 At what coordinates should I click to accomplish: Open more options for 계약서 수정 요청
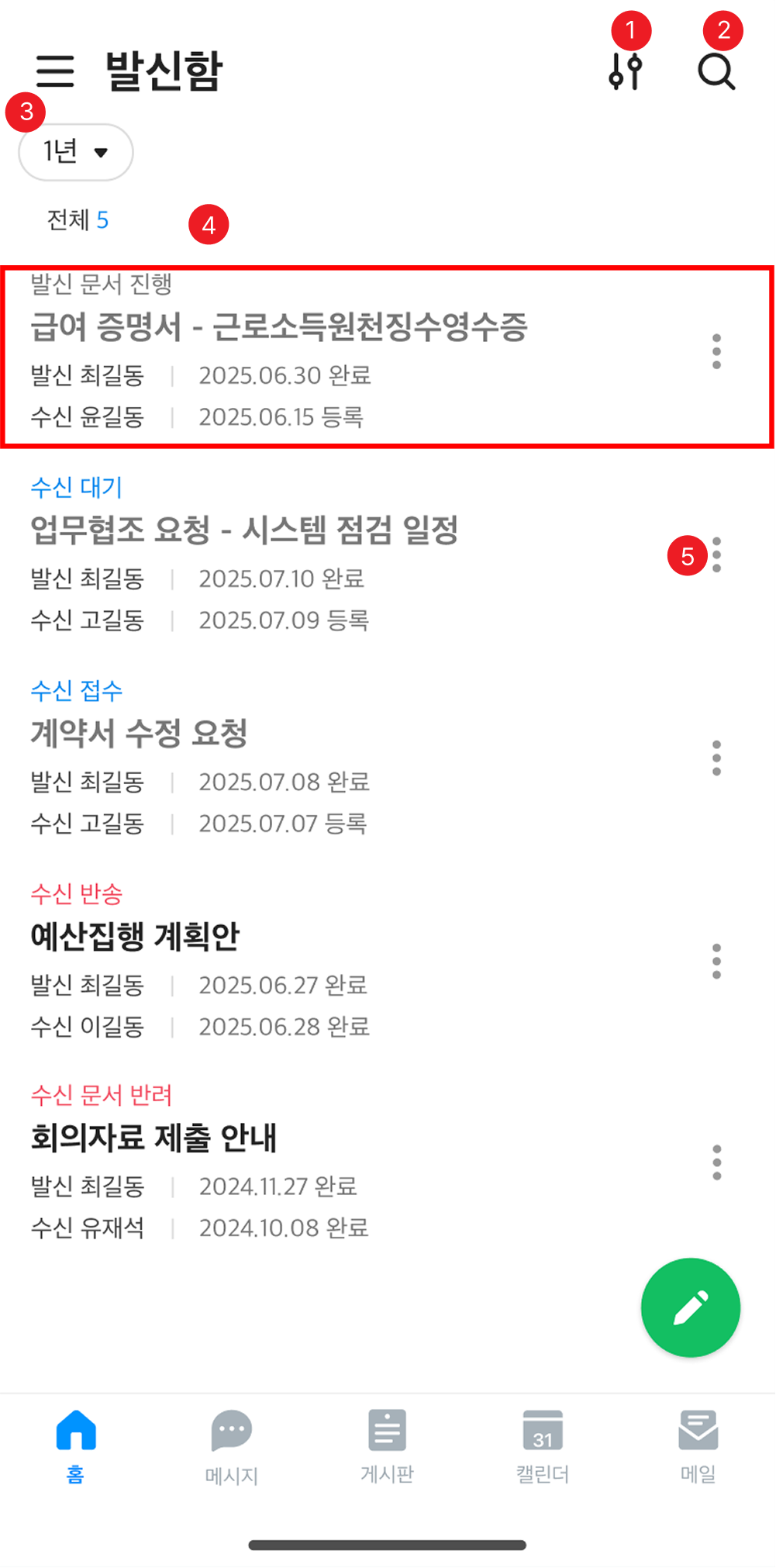click(716, 758)
